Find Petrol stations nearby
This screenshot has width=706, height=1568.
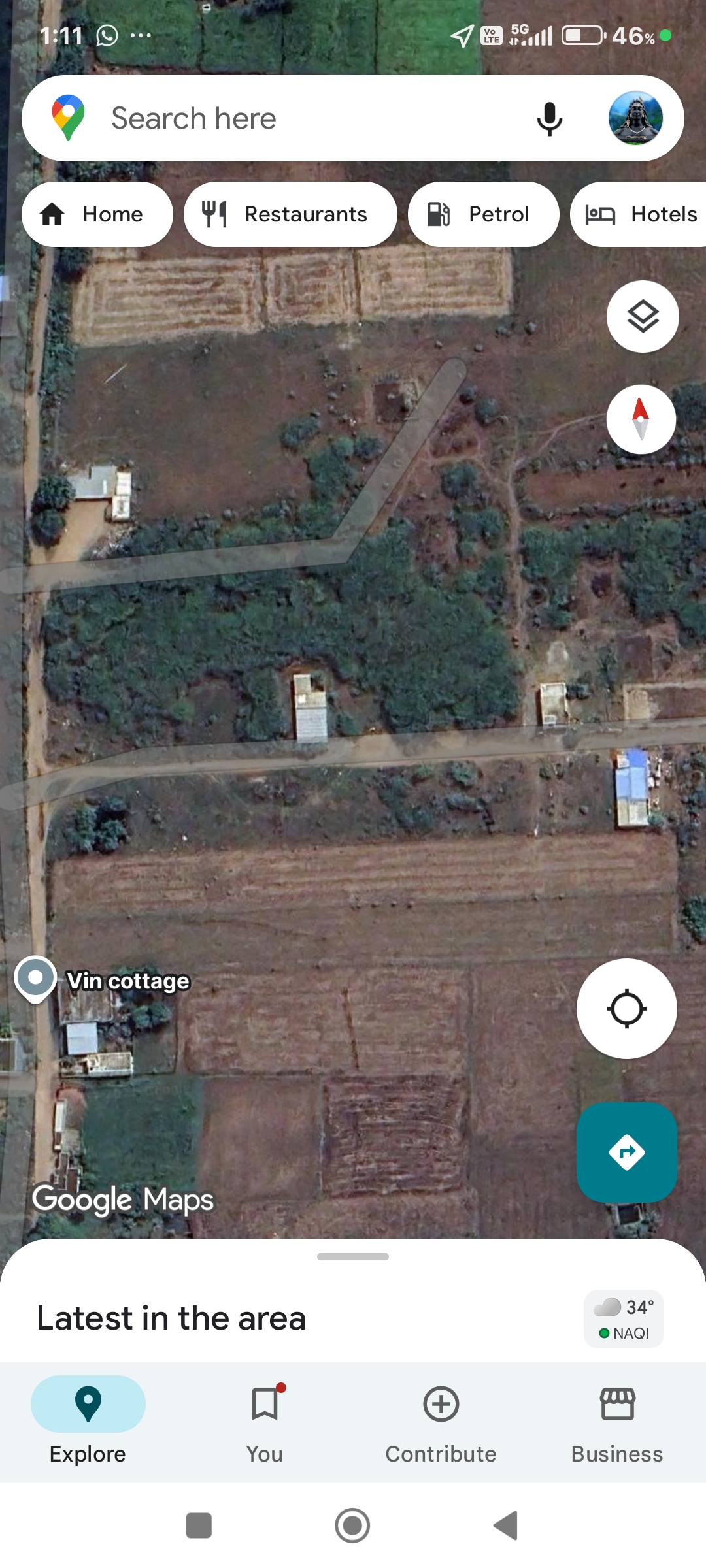click(x=483, y=214)
